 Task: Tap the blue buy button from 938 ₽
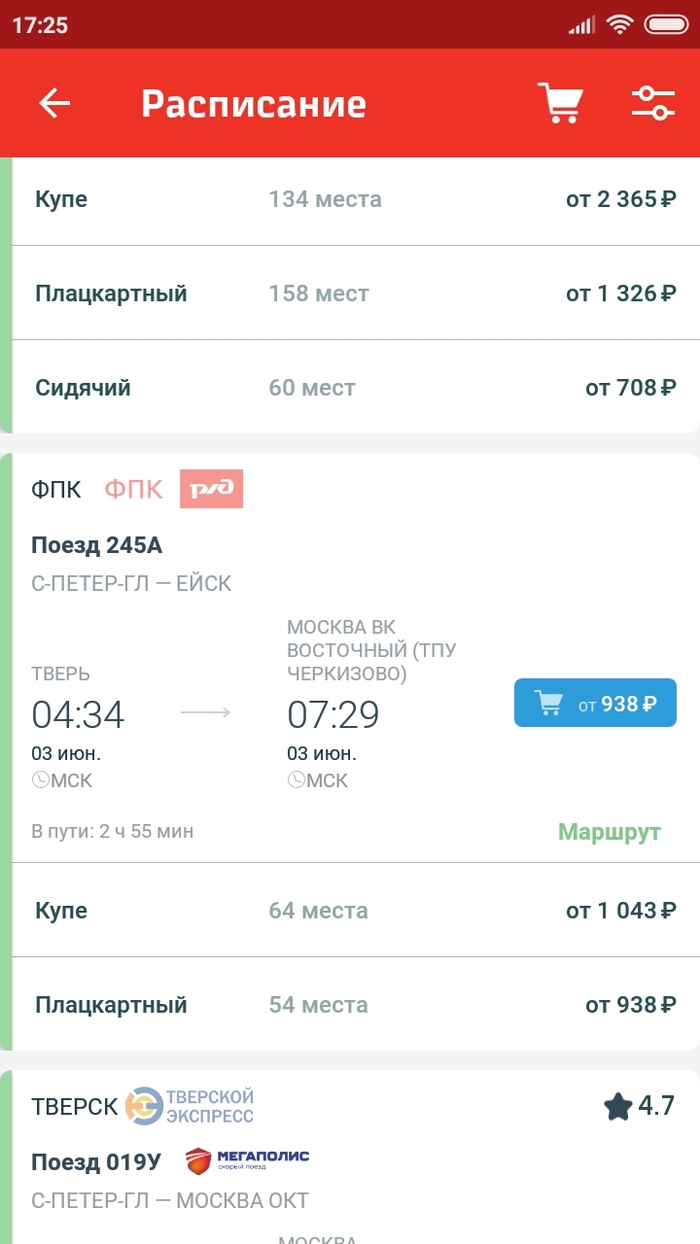click(595, 703)
